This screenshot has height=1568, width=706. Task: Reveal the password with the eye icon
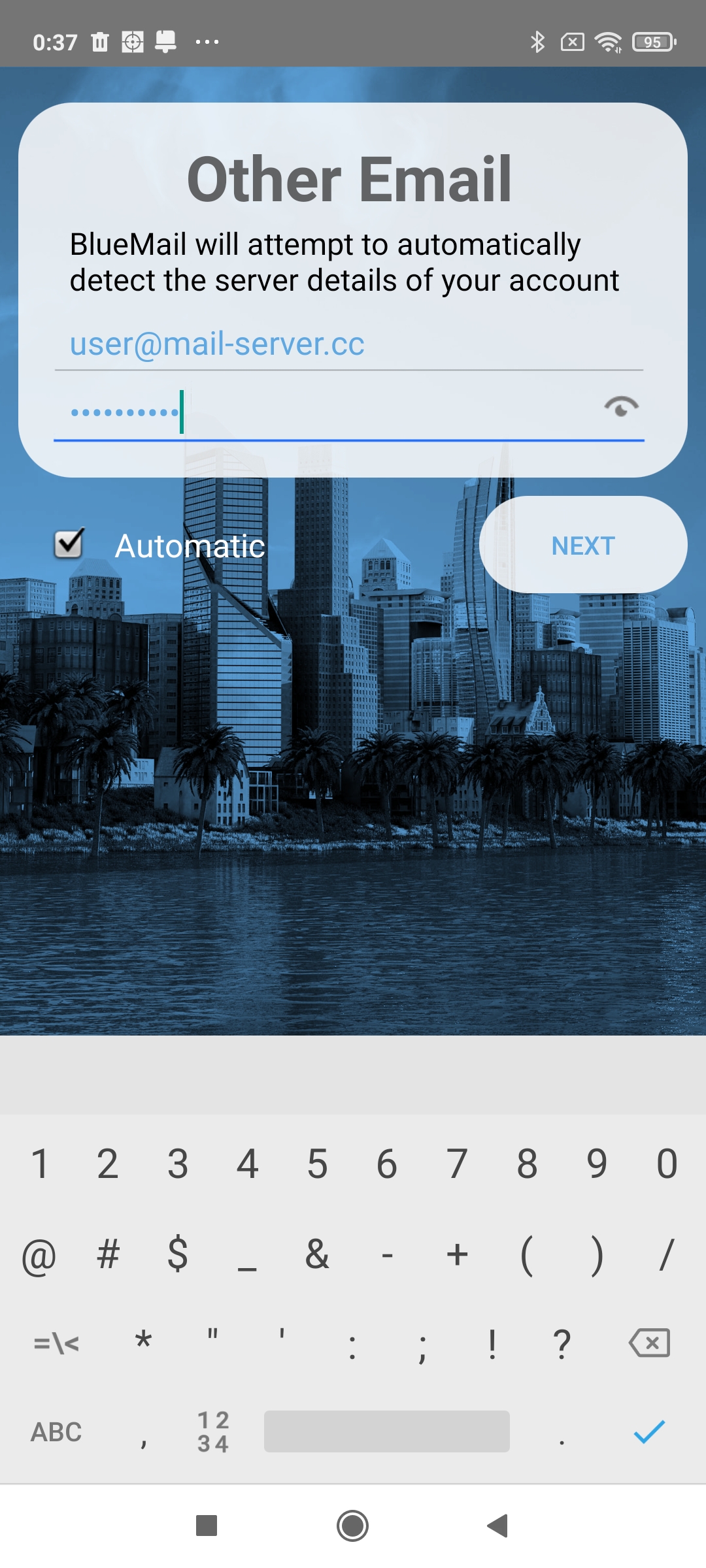click(621, 407)
